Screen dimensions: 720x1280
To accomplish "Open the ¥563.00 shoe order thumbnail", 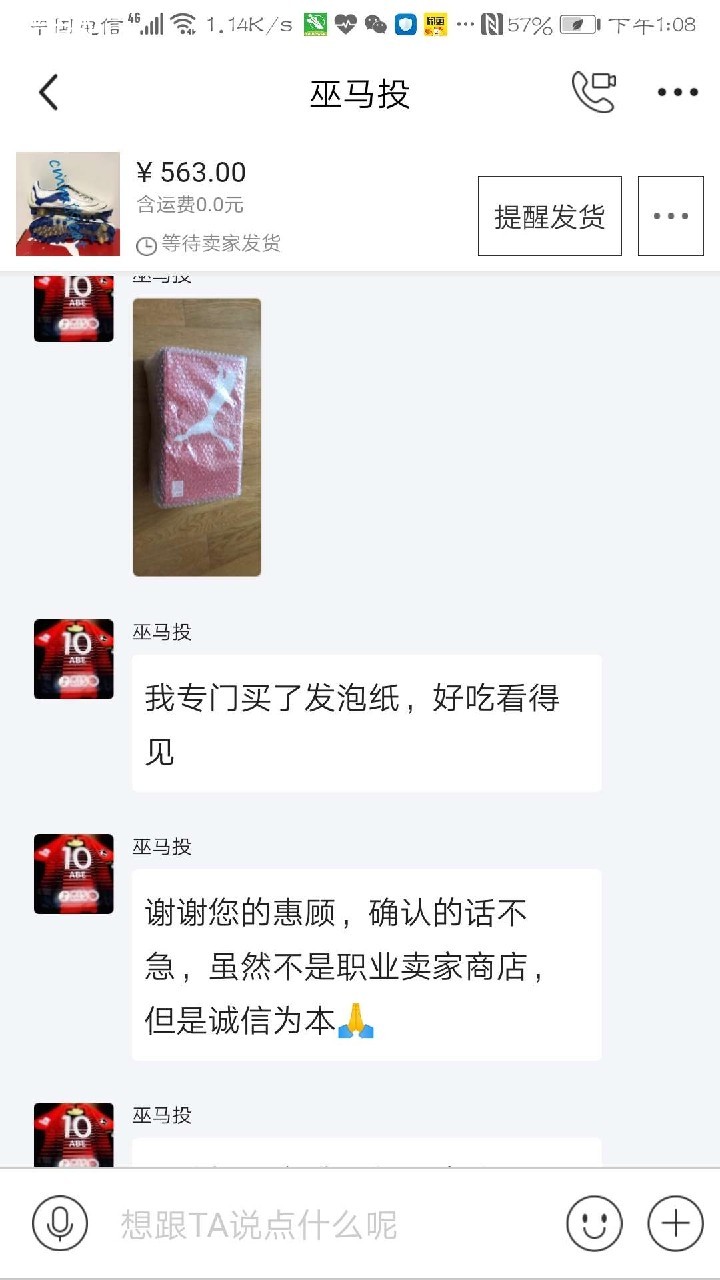I will tap(68, 204).
